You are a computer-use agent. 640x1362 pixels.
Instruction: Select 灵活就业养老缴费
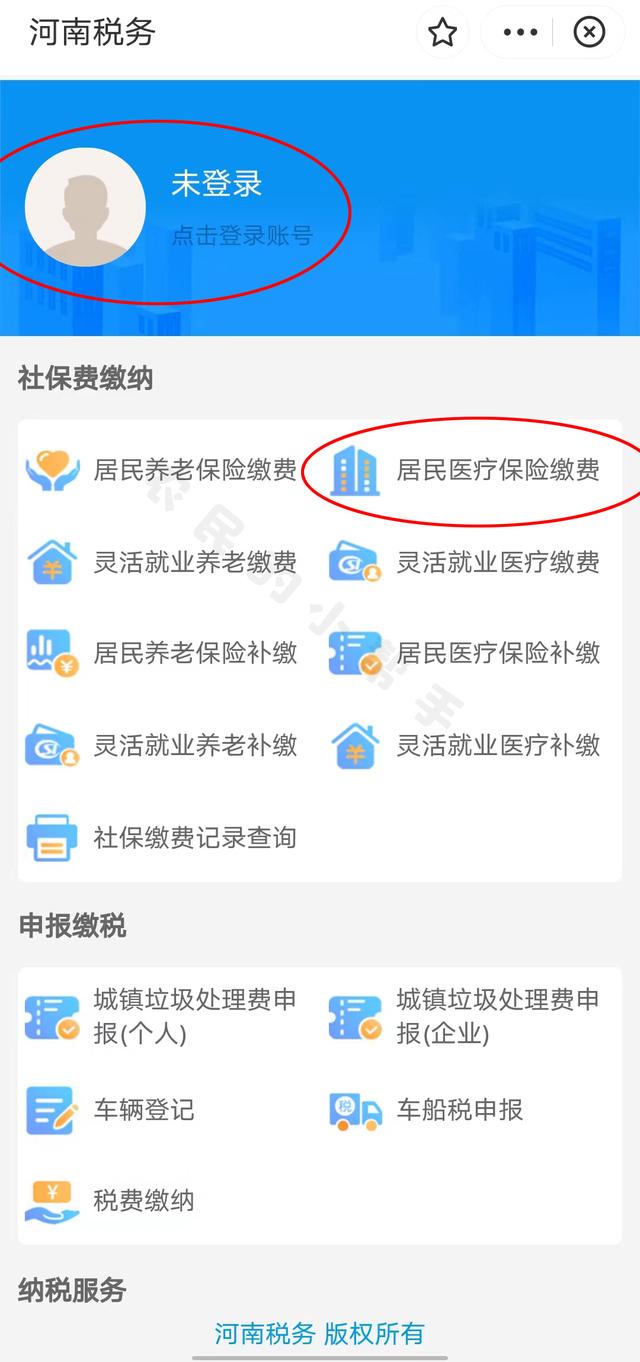(161, 562)
